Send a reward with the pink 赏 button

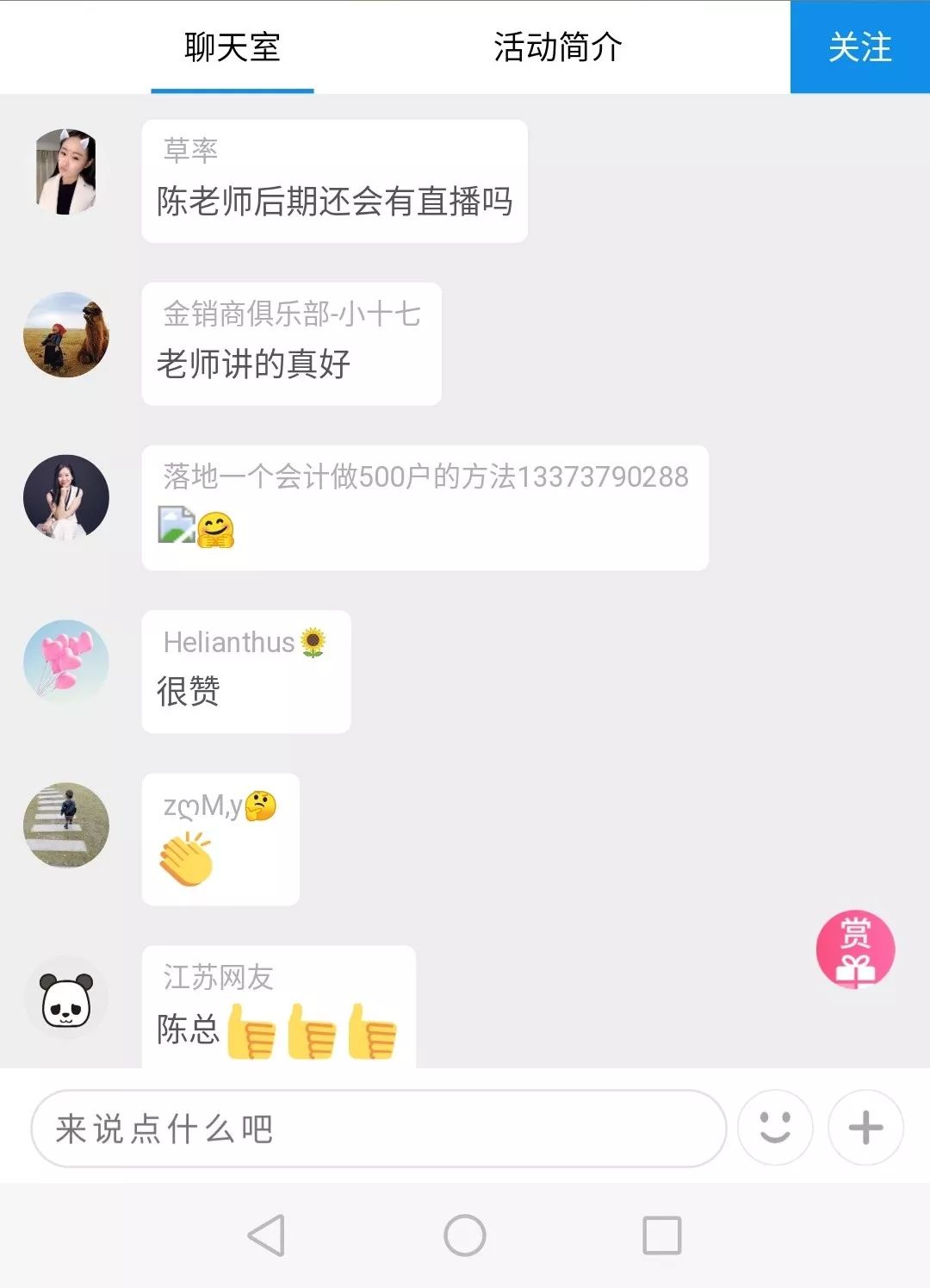point(855,949)
